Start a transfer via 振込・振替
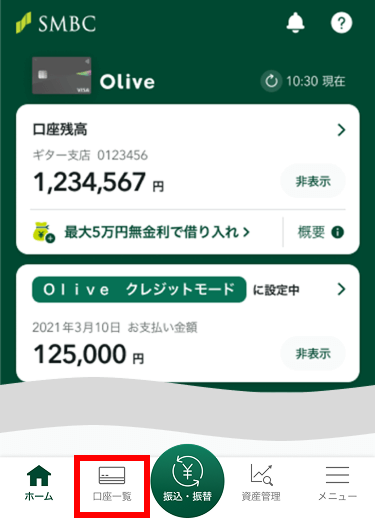 pos(188,480)
